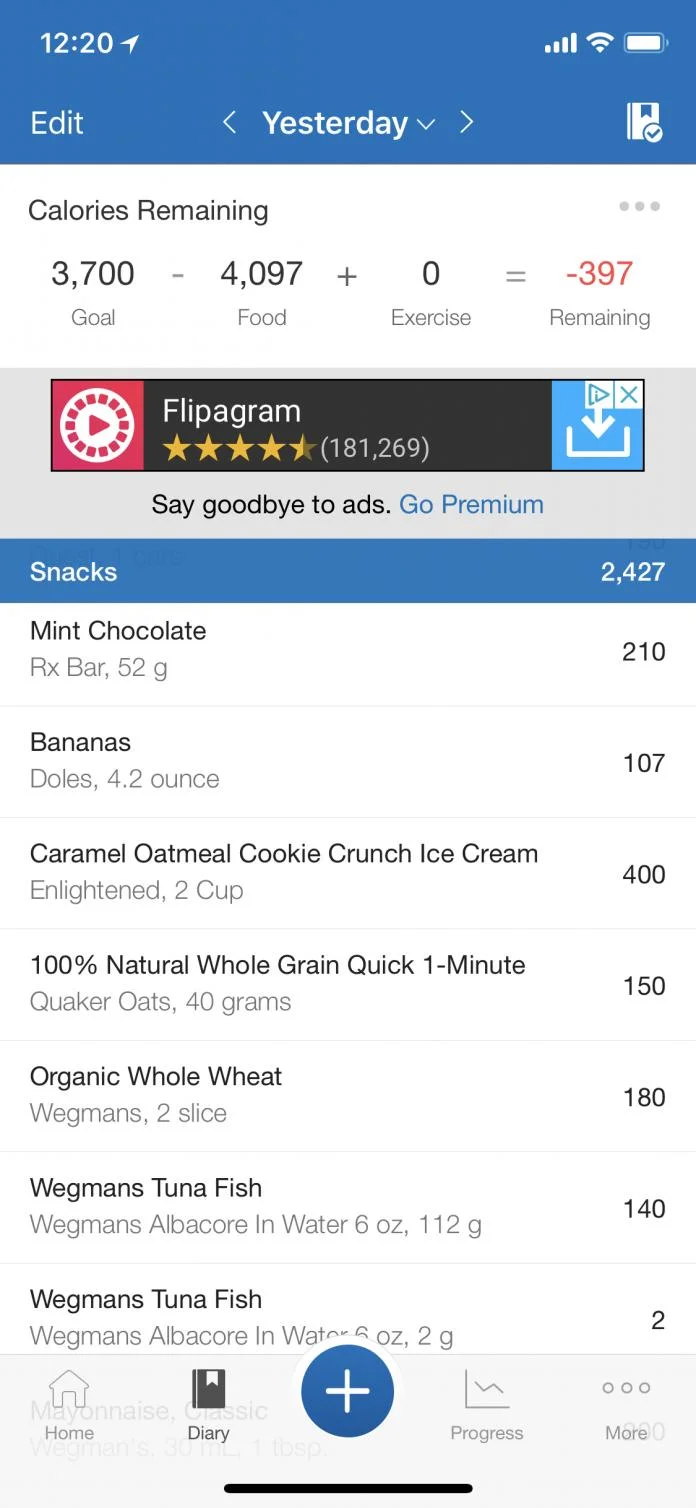
Task: Open the Mint Chocolate Rx Bar entry
Action: [x=348, y=651]
